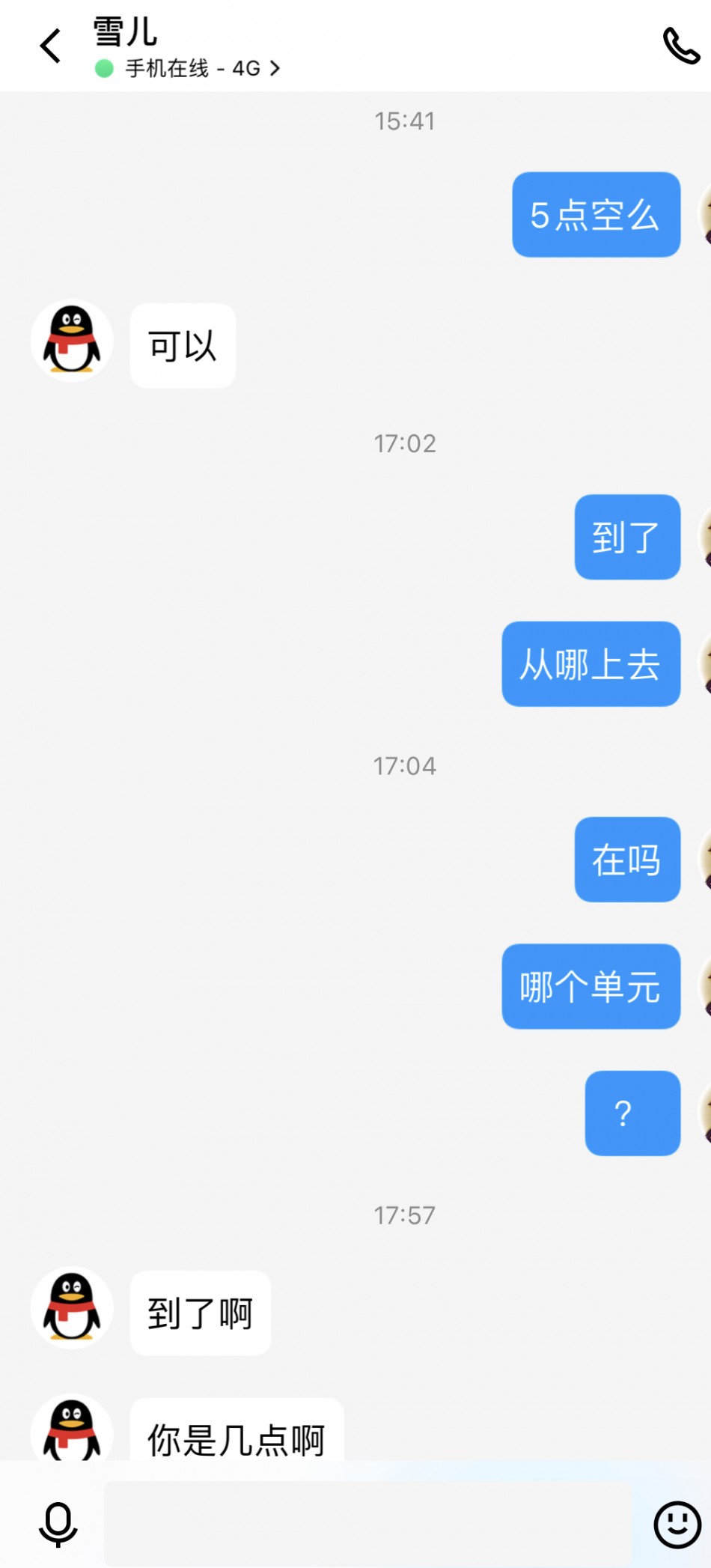Focus the message text field
The image size is (711, 1568).
tap(367, 1524)
